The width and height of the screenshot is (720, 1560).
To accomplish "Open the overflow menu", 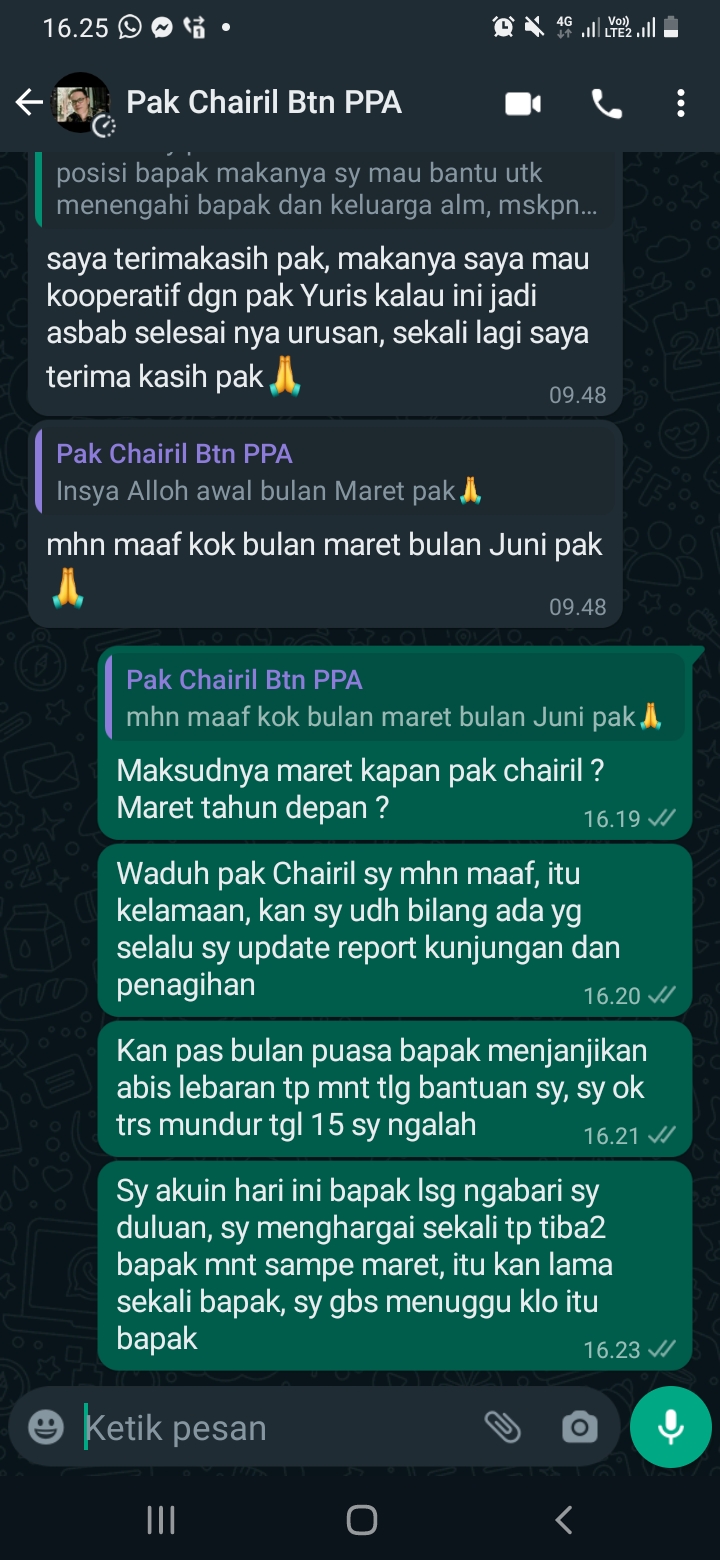I will pos(680,103).
